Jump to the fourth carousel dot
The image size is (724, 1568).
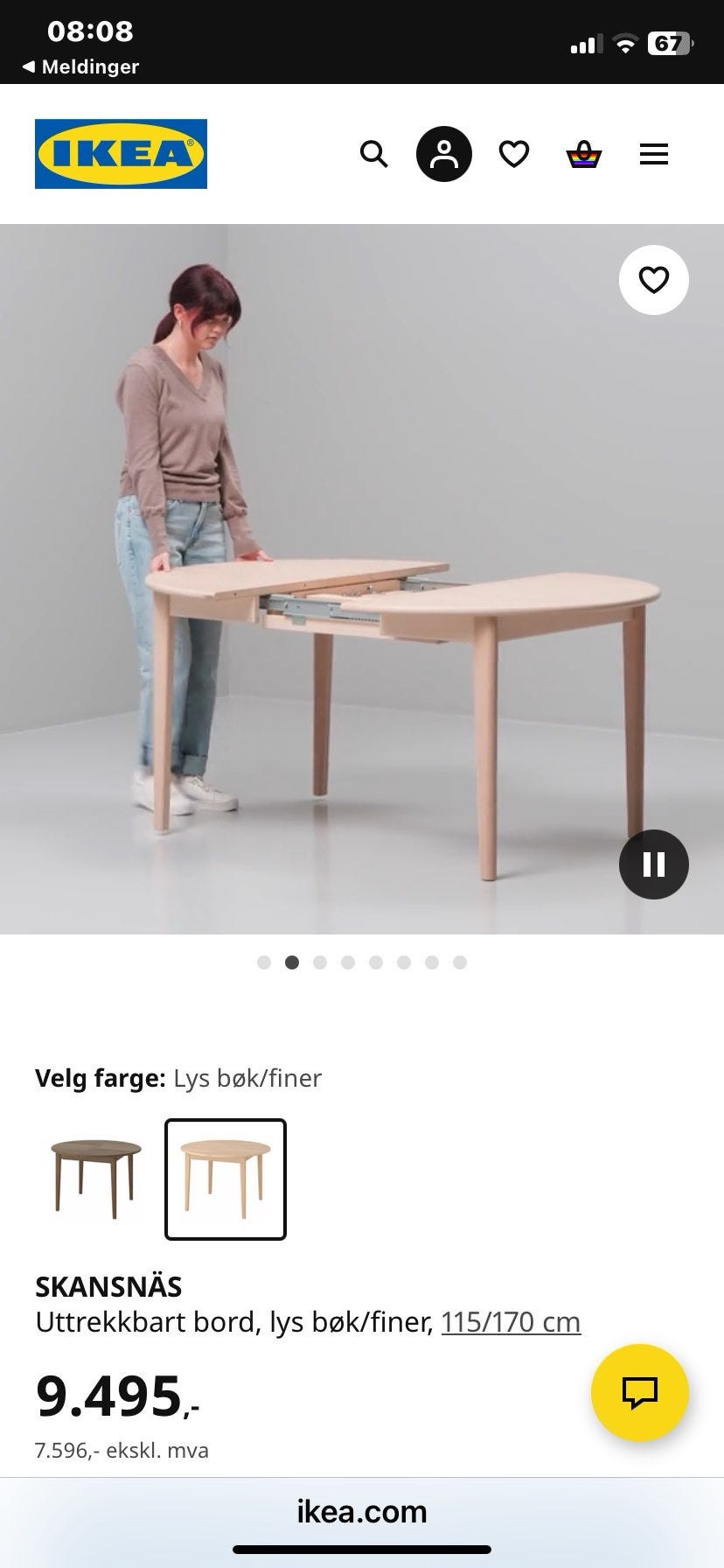coord(348,962)
